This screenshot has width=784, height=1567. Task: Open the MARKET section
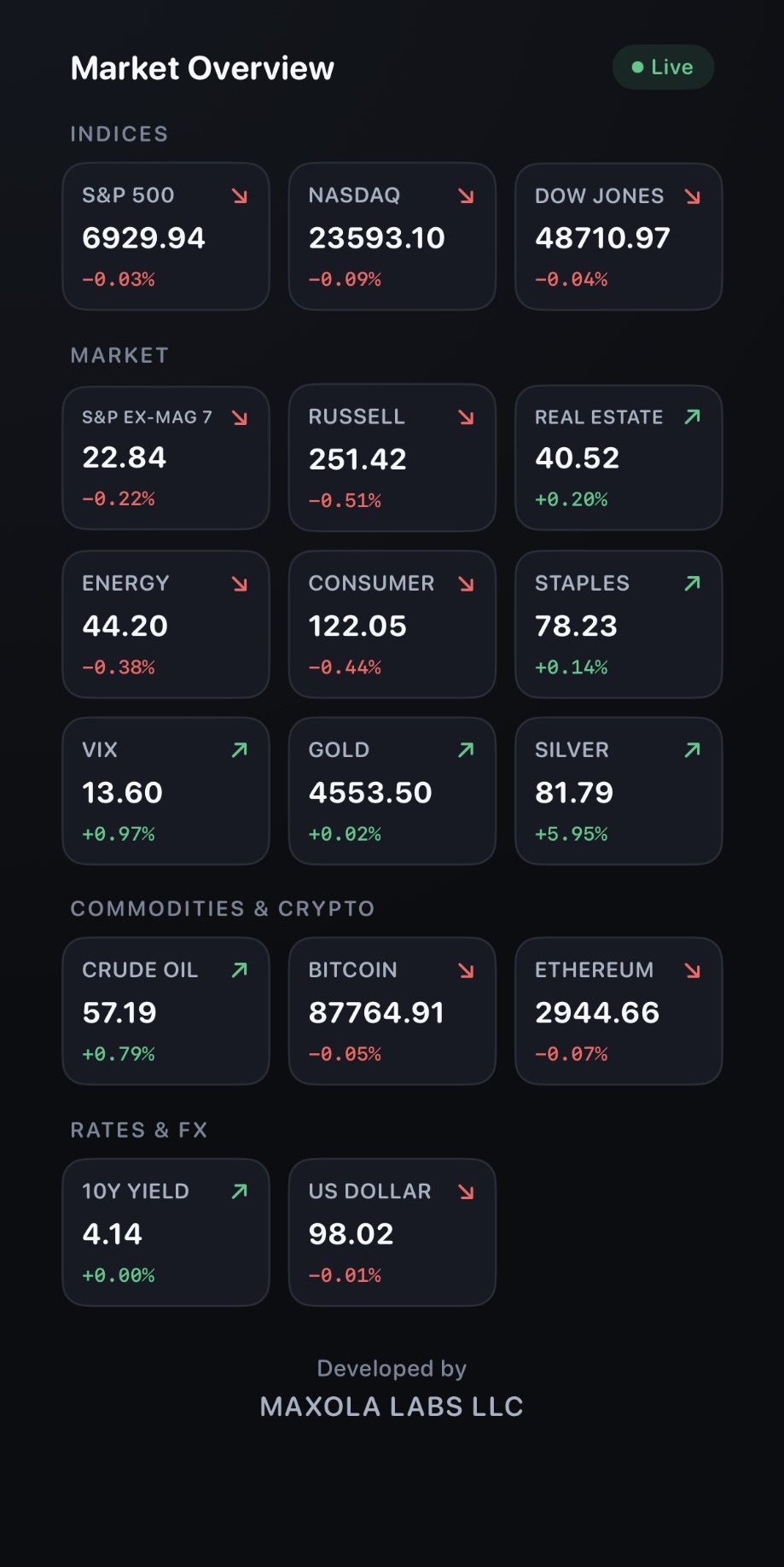click(120, 355)
